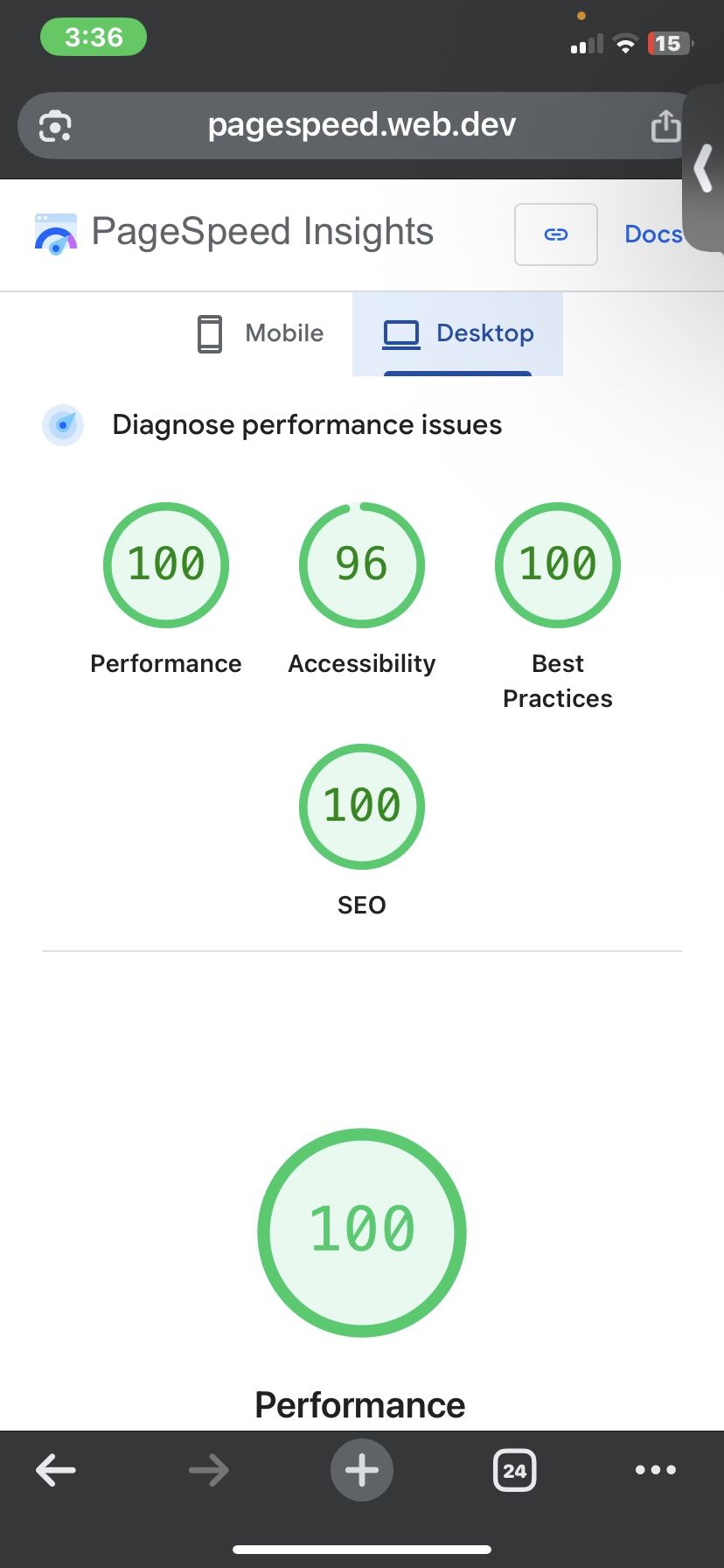The width and height of the screenshot is (724, 1568).
Task: Share this page via the share icon
Action: (665, 126)
